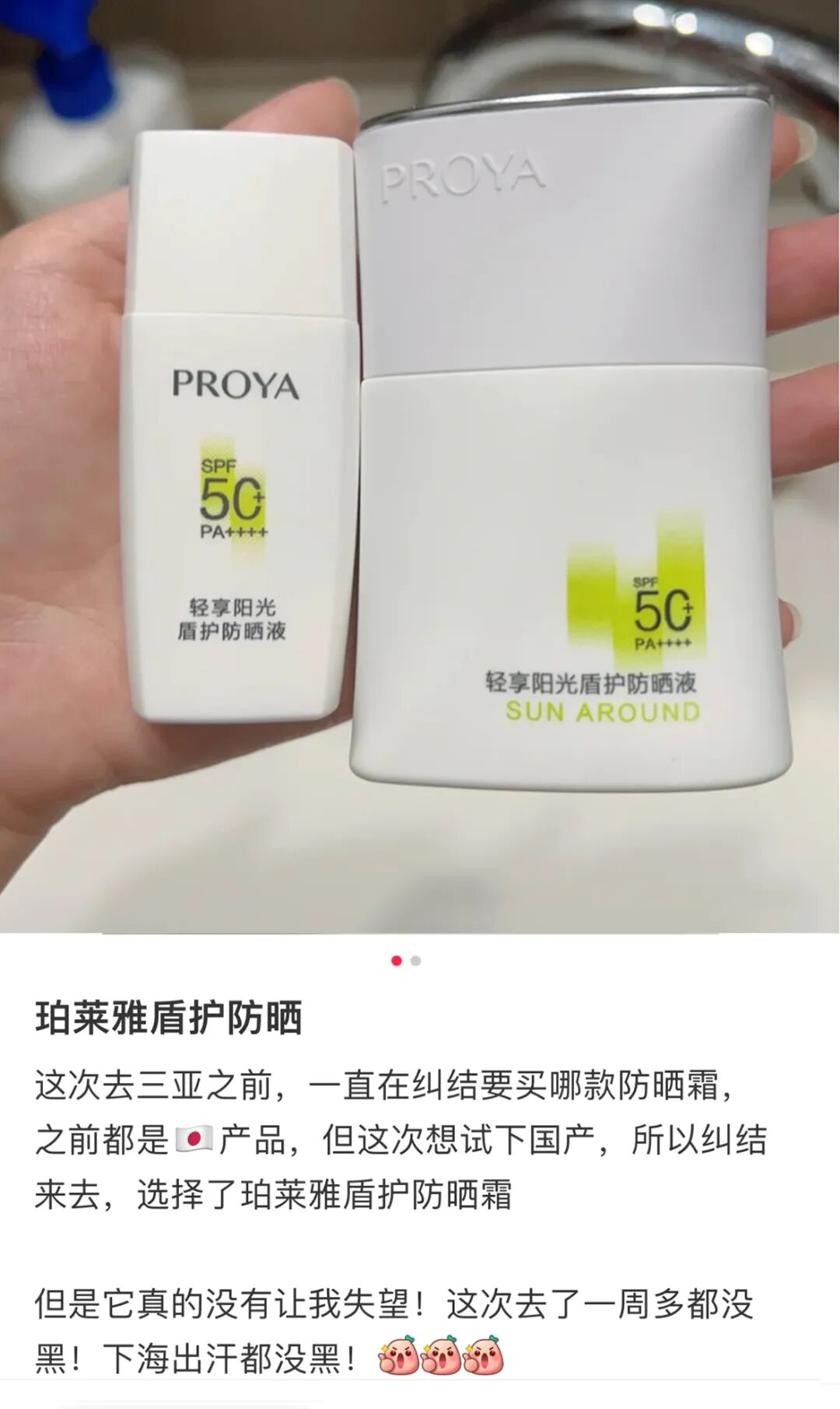Viewport: 840px width, 1409px height.
Task: Open the PROYA sunscreen photo full screen
Action: [x=420, y=467]
